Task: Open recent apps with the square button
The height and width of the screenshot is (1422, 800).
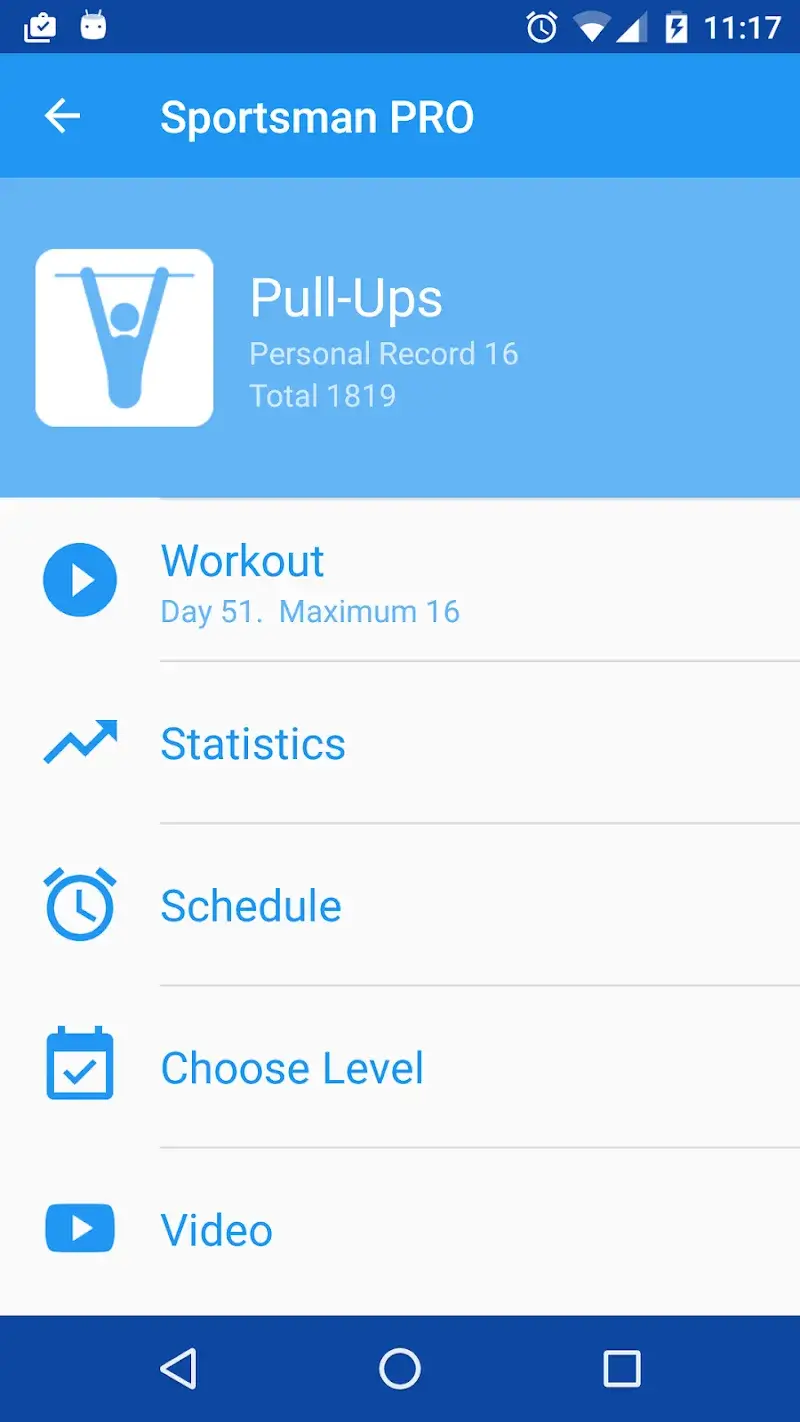Action: [x=621, y=1369]
